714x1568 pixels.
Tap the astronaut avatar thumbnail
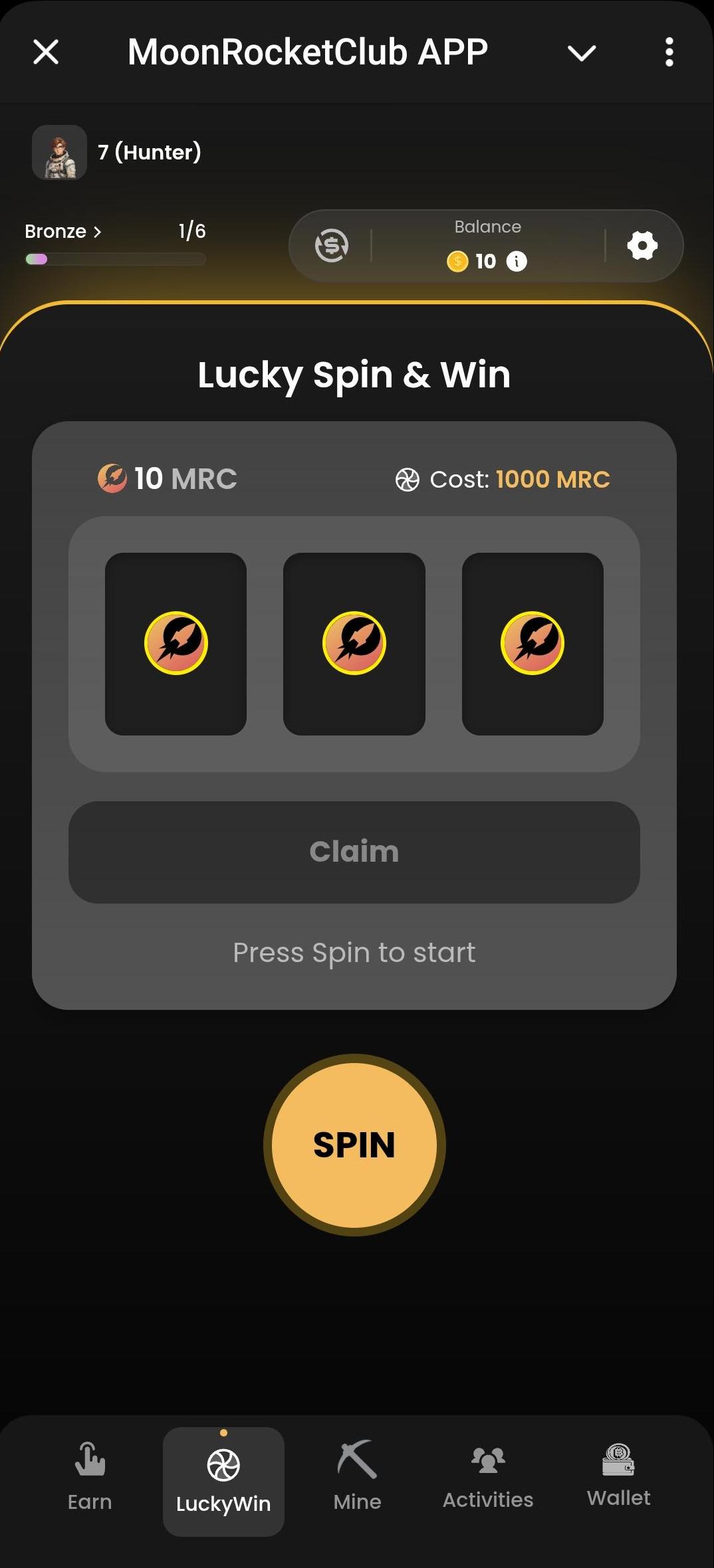click(59, 152)
